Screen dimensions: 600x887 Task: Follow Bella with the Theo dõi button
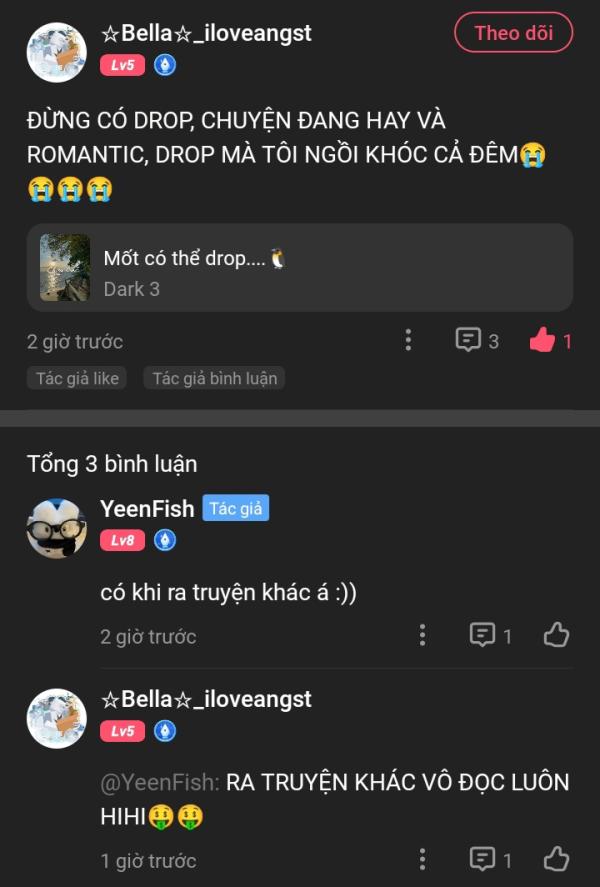[513, 33]
